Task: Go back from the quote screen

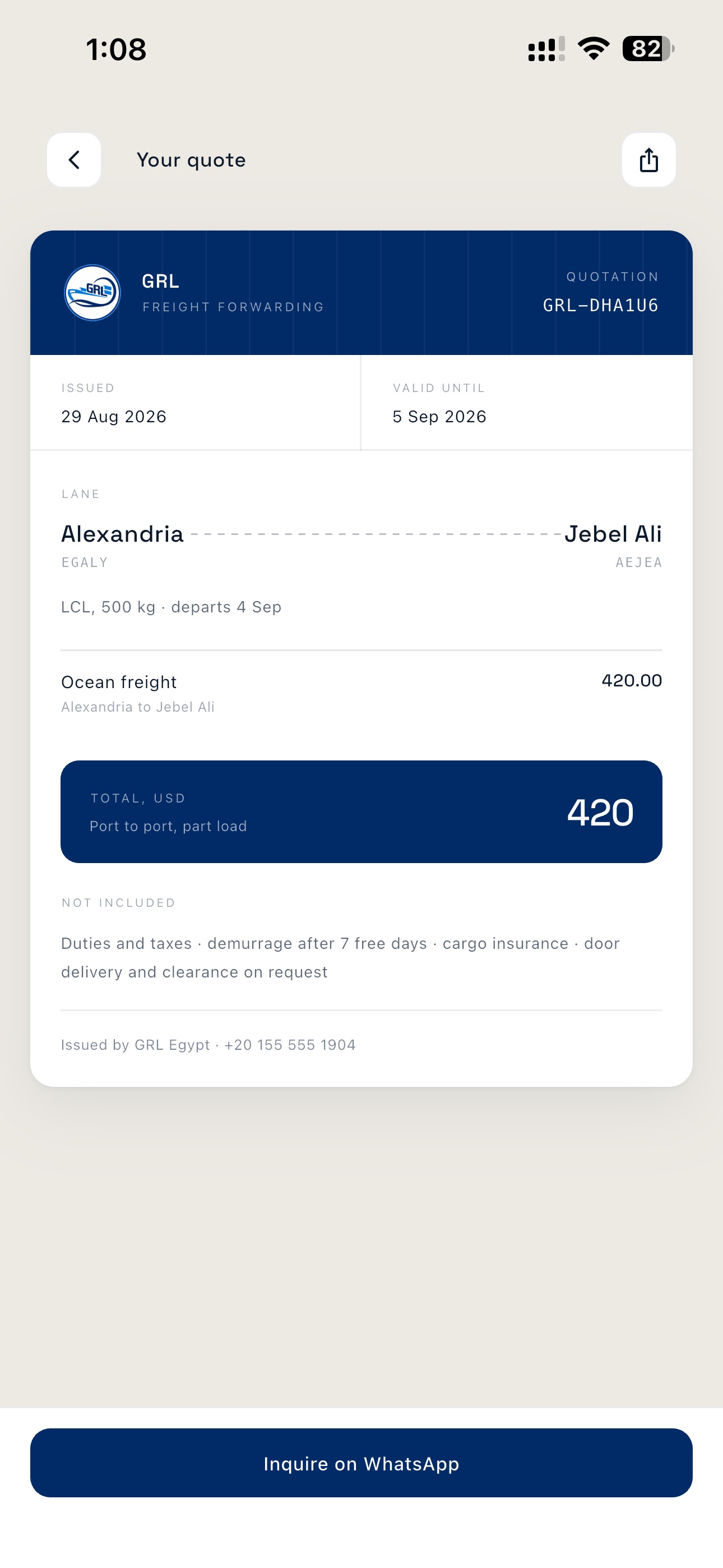Action: click(73, 160)
